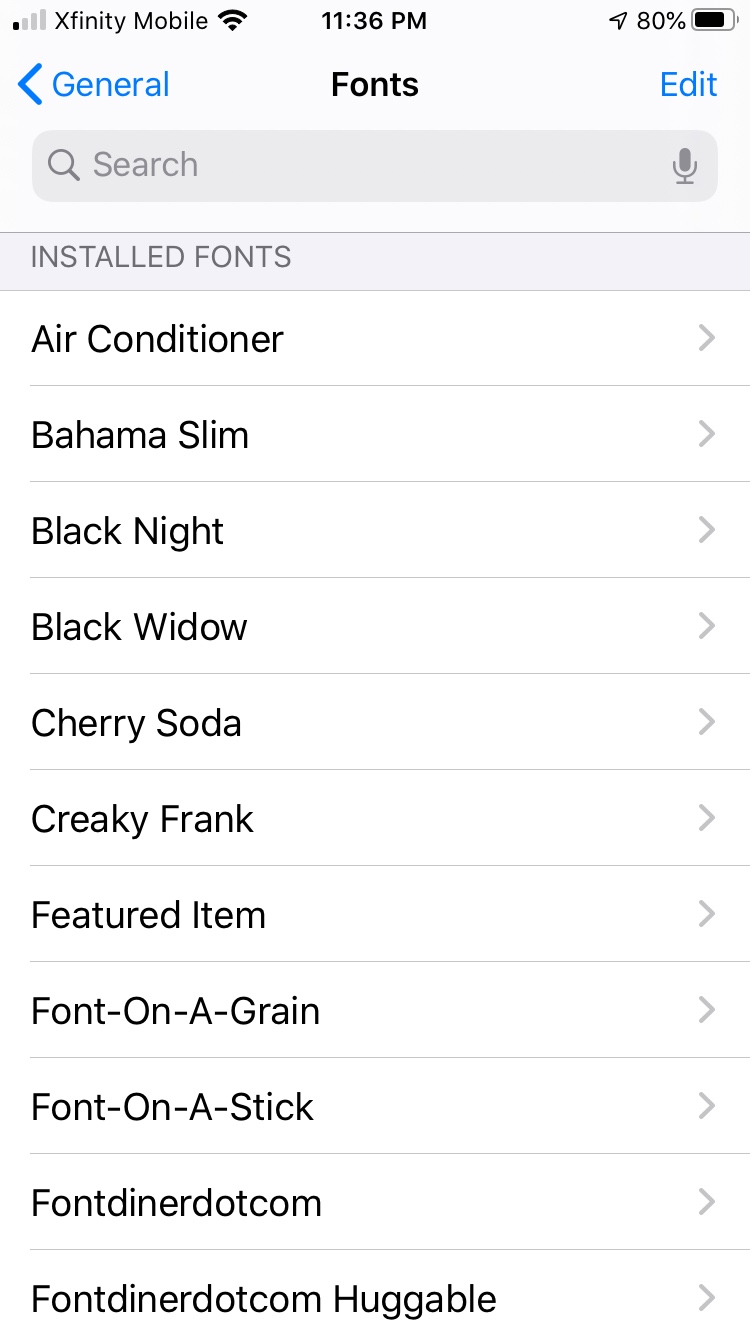Image resolution: width=750 pixels, height=1334 pixels.
Task: Open Font-On-A-Grain details
Action: pos(375,1011)
